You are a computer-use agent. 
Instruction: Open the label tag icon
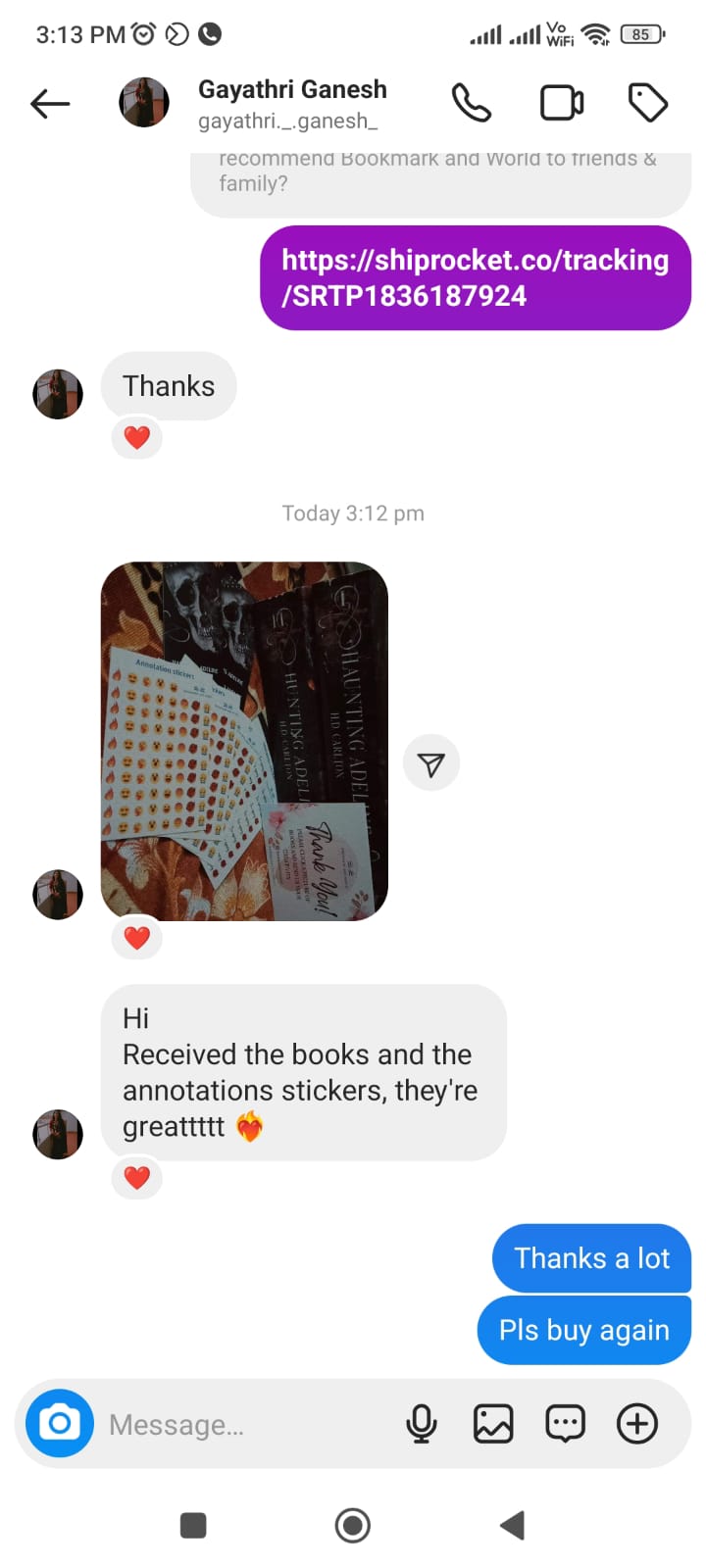[x=647, y=103]
